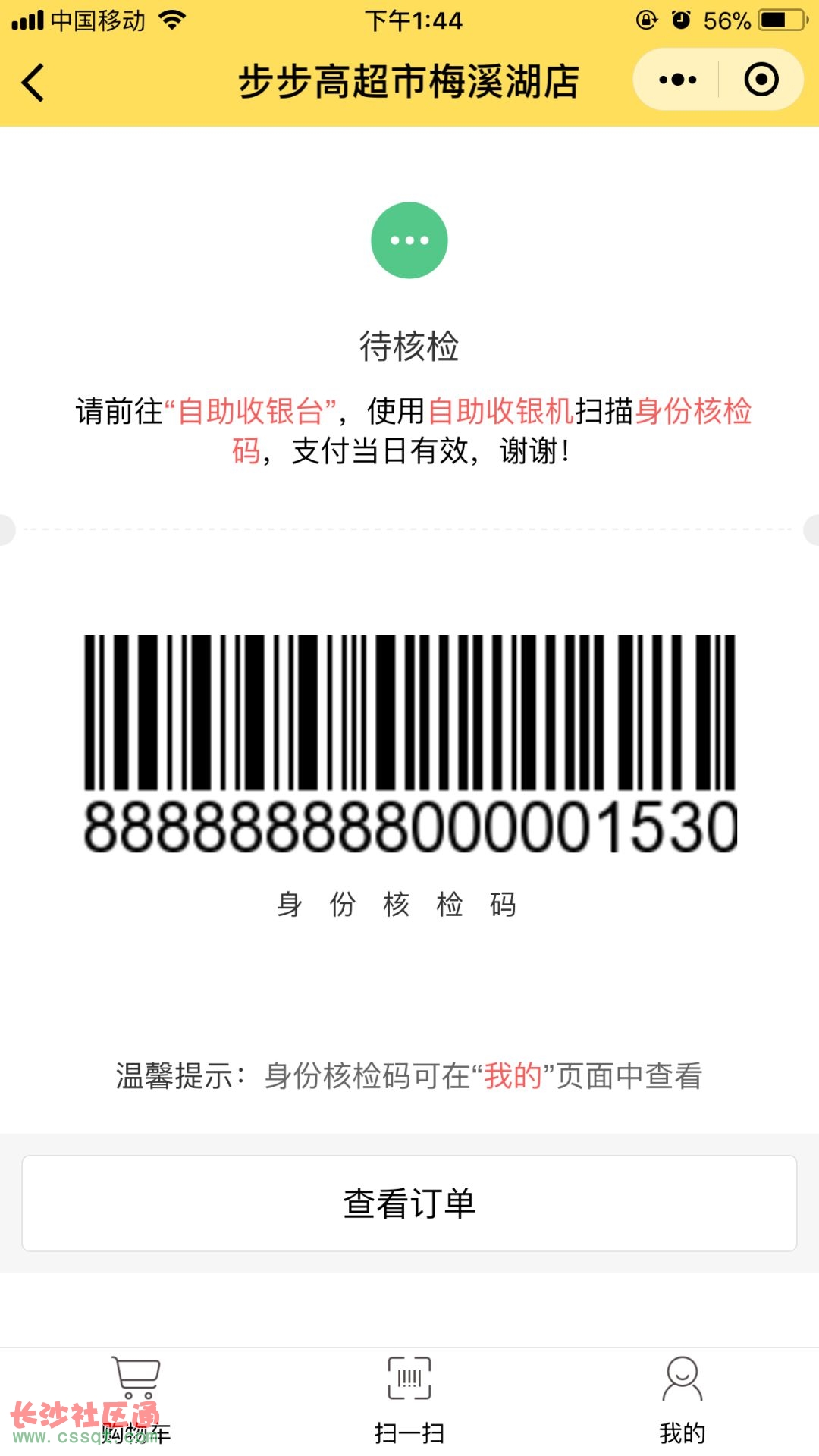
Task: Open the 扫一扫 scanner tab
Action: 409,1399
